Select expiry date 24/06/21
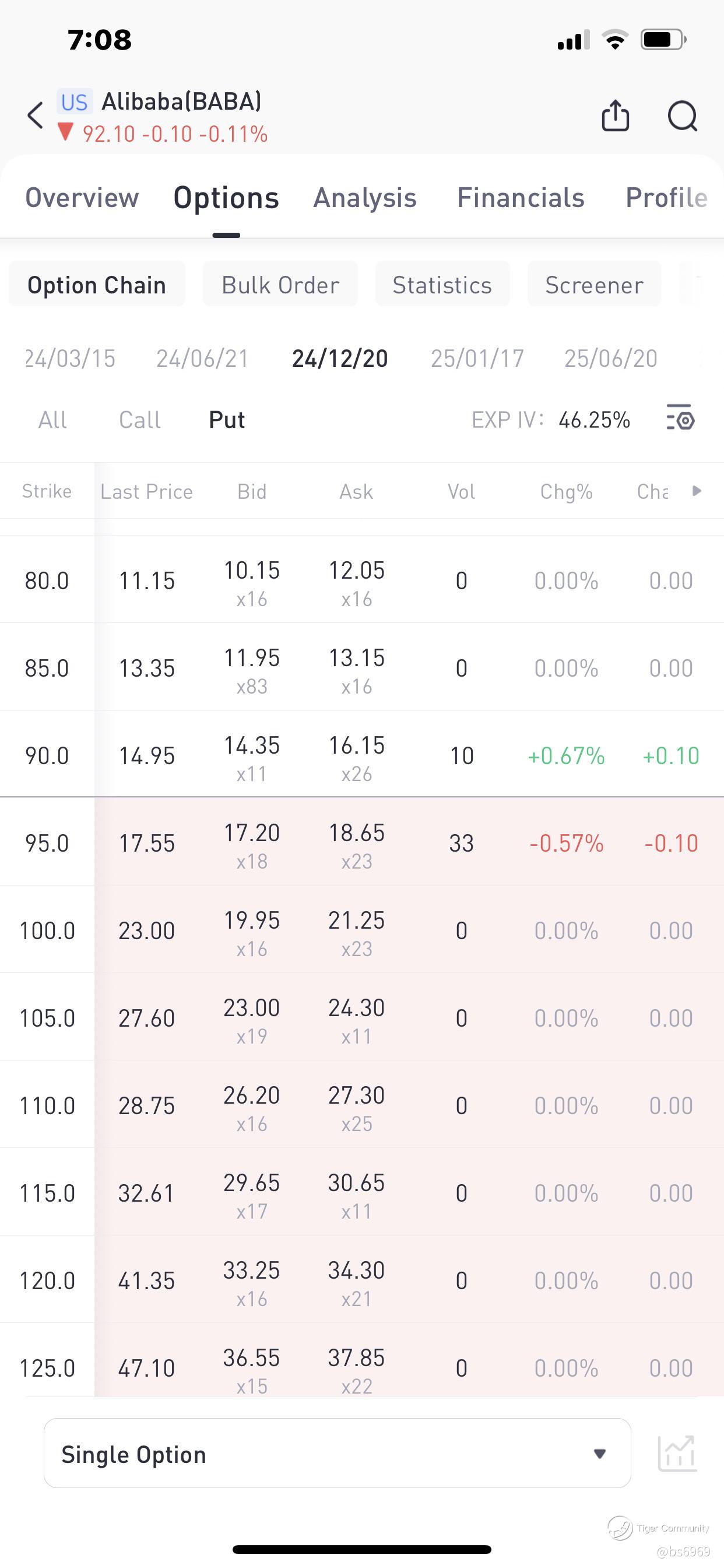 203,359
